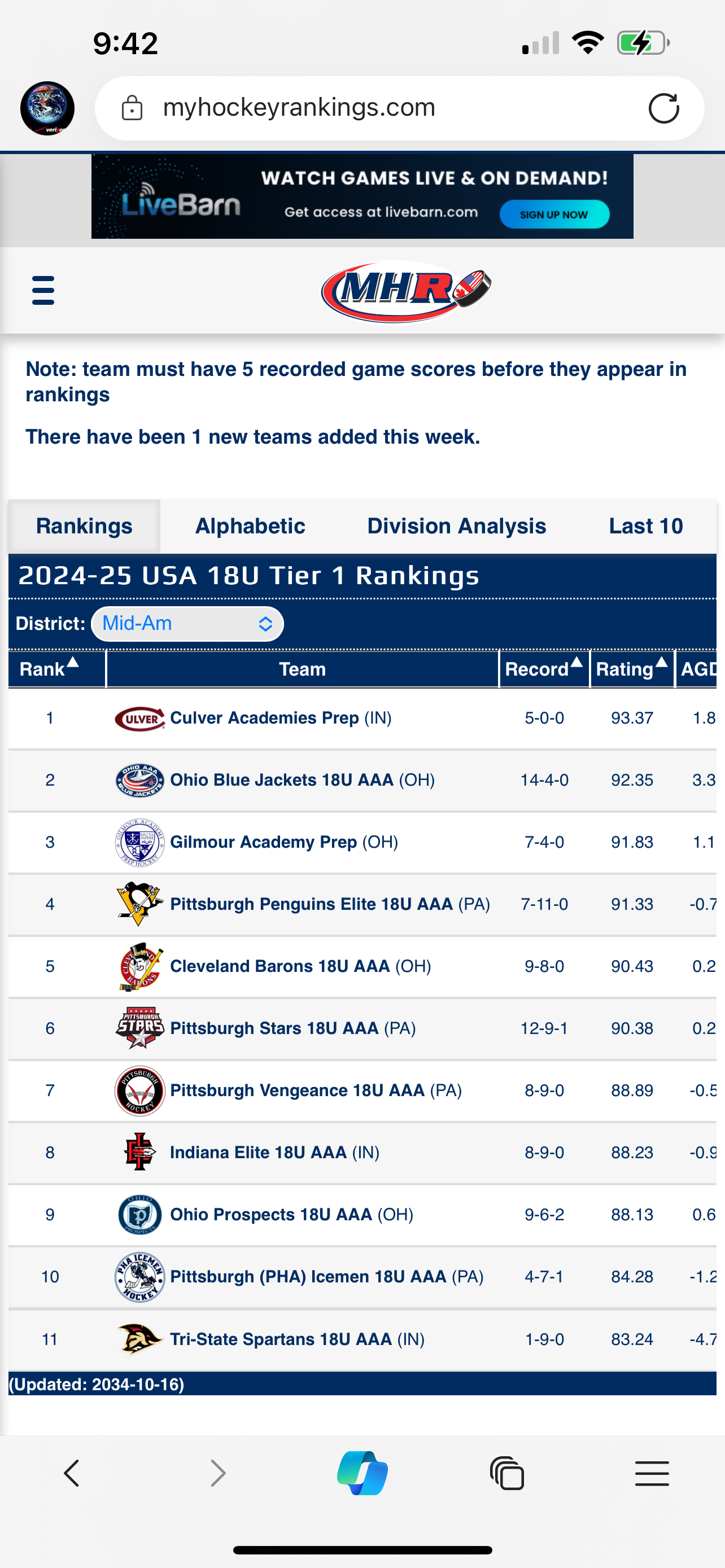
Task: Open the browser tabs switcher
Action: pyautogui.click(x=507, y=1473)
